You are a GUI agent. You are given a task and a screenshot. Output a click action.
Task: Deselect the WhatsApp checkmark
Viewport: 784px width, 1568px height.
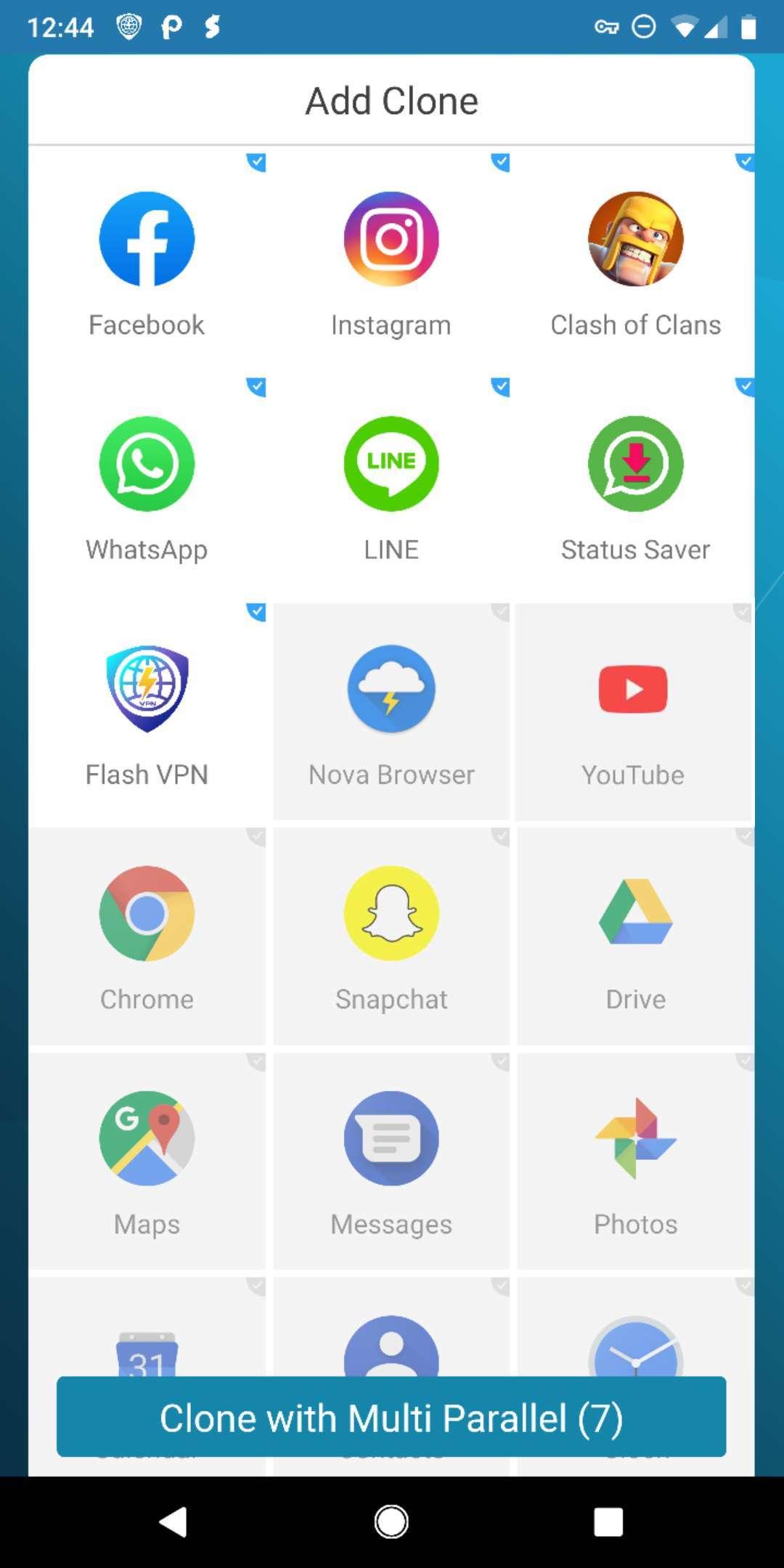tap(256, 388)
